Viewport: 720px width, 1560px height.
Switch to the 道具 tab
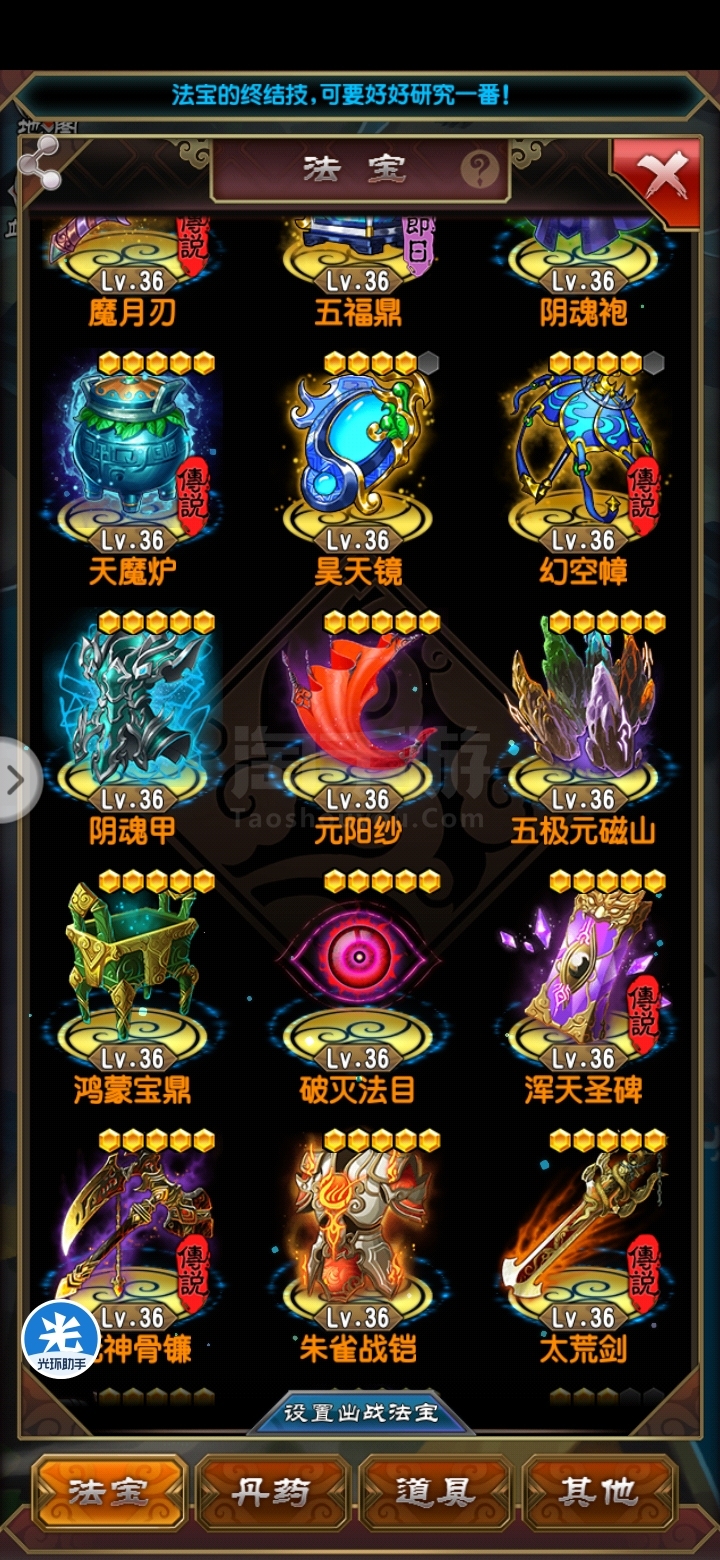(436, 1492)
